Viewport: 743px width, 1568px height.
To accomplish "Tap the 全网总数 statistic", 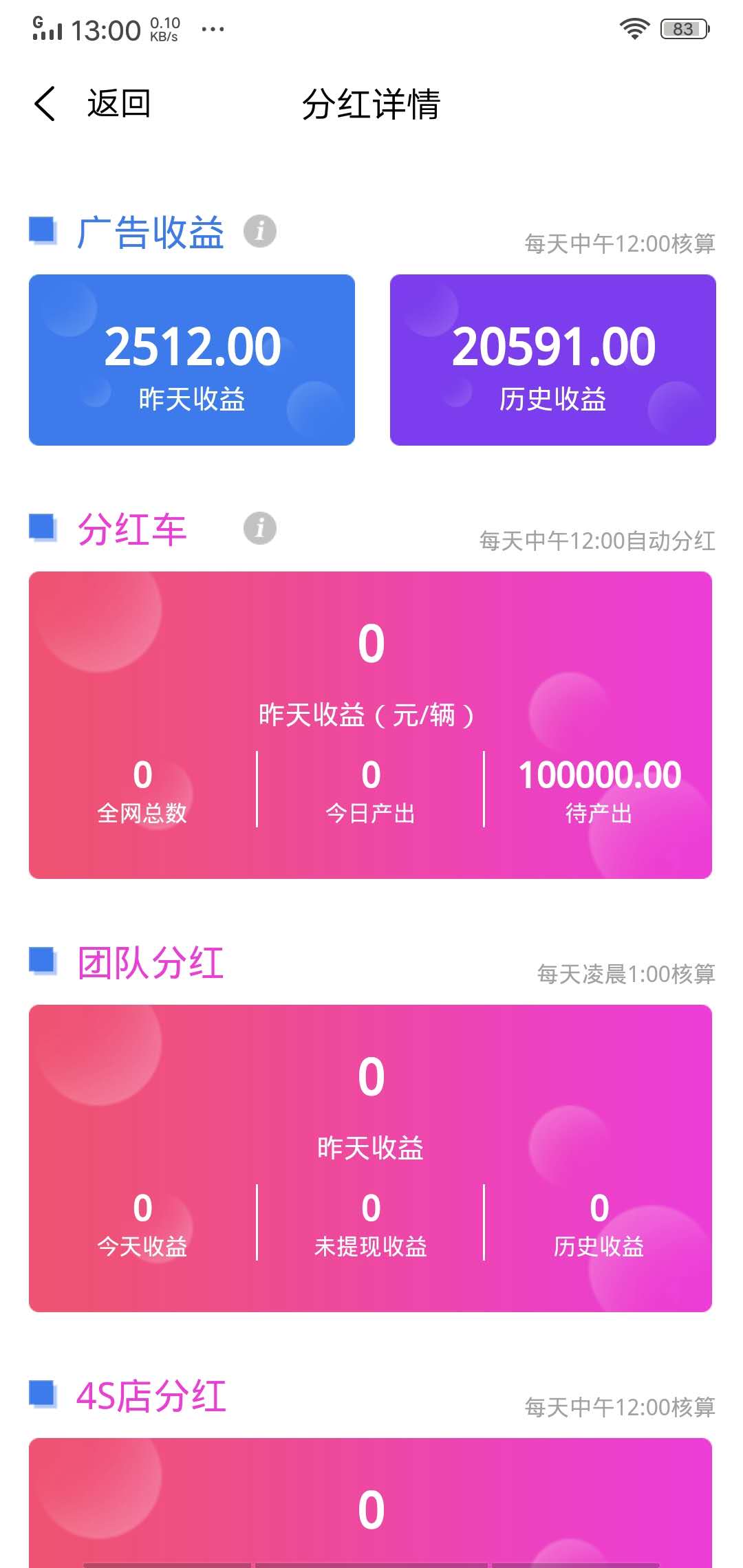I will tap(142, 791).
